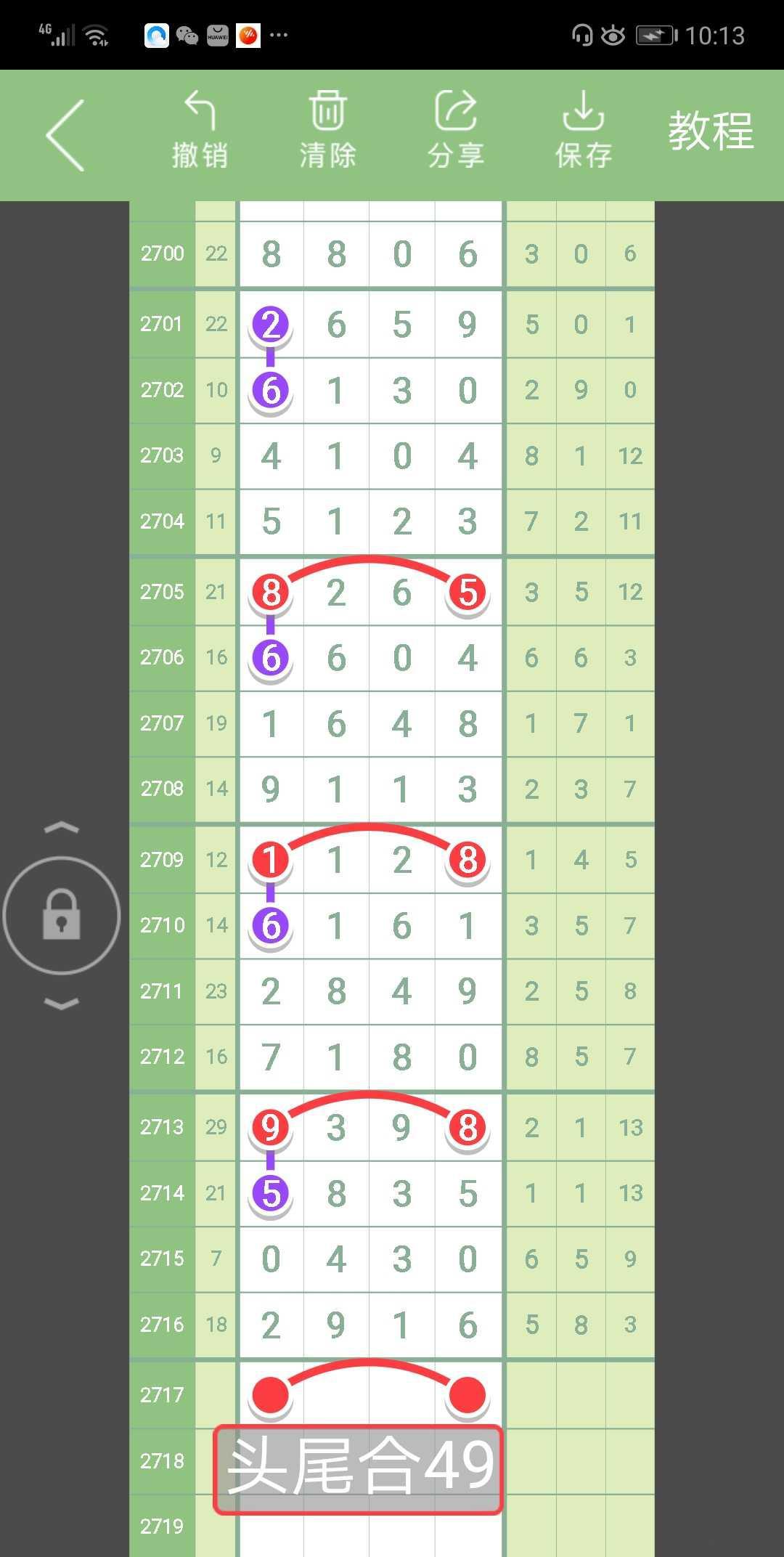This screenshot has height=1557, width=784.
Task: Save the chart with 保存
Action: tap(584, 131)
